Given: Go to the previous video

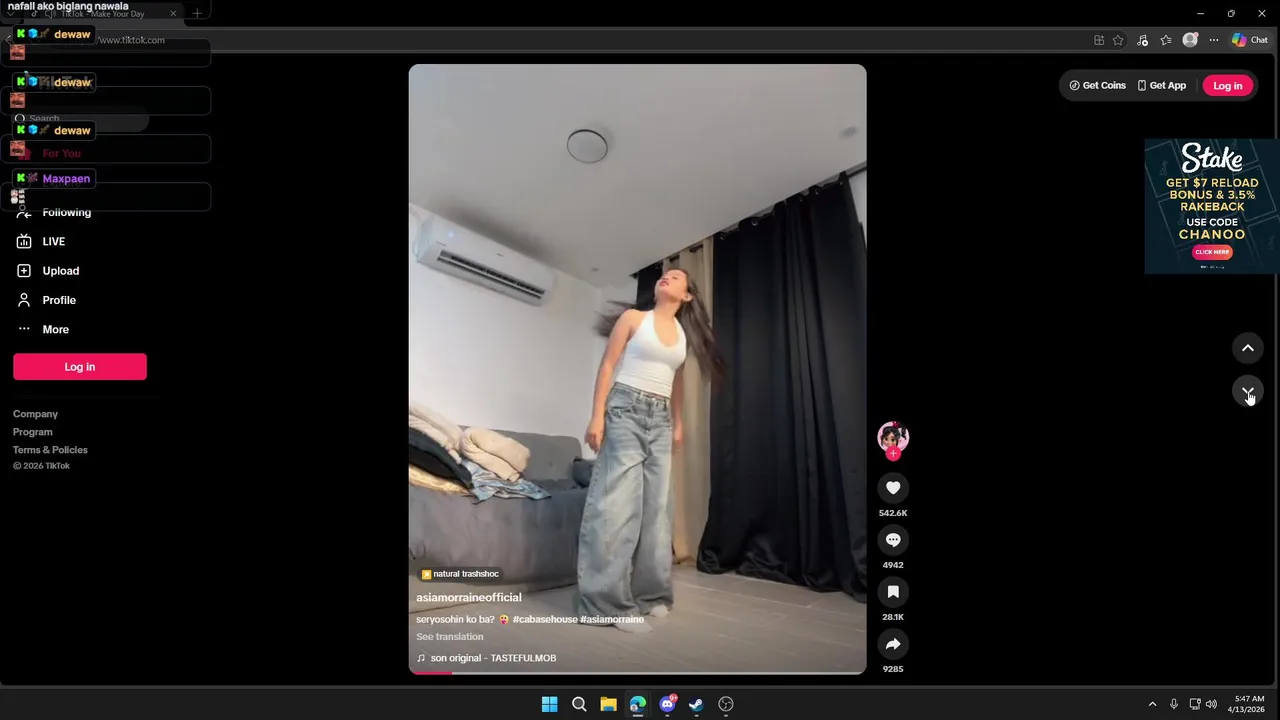Looking at the screenshot, I should (x=1248, y=348).
